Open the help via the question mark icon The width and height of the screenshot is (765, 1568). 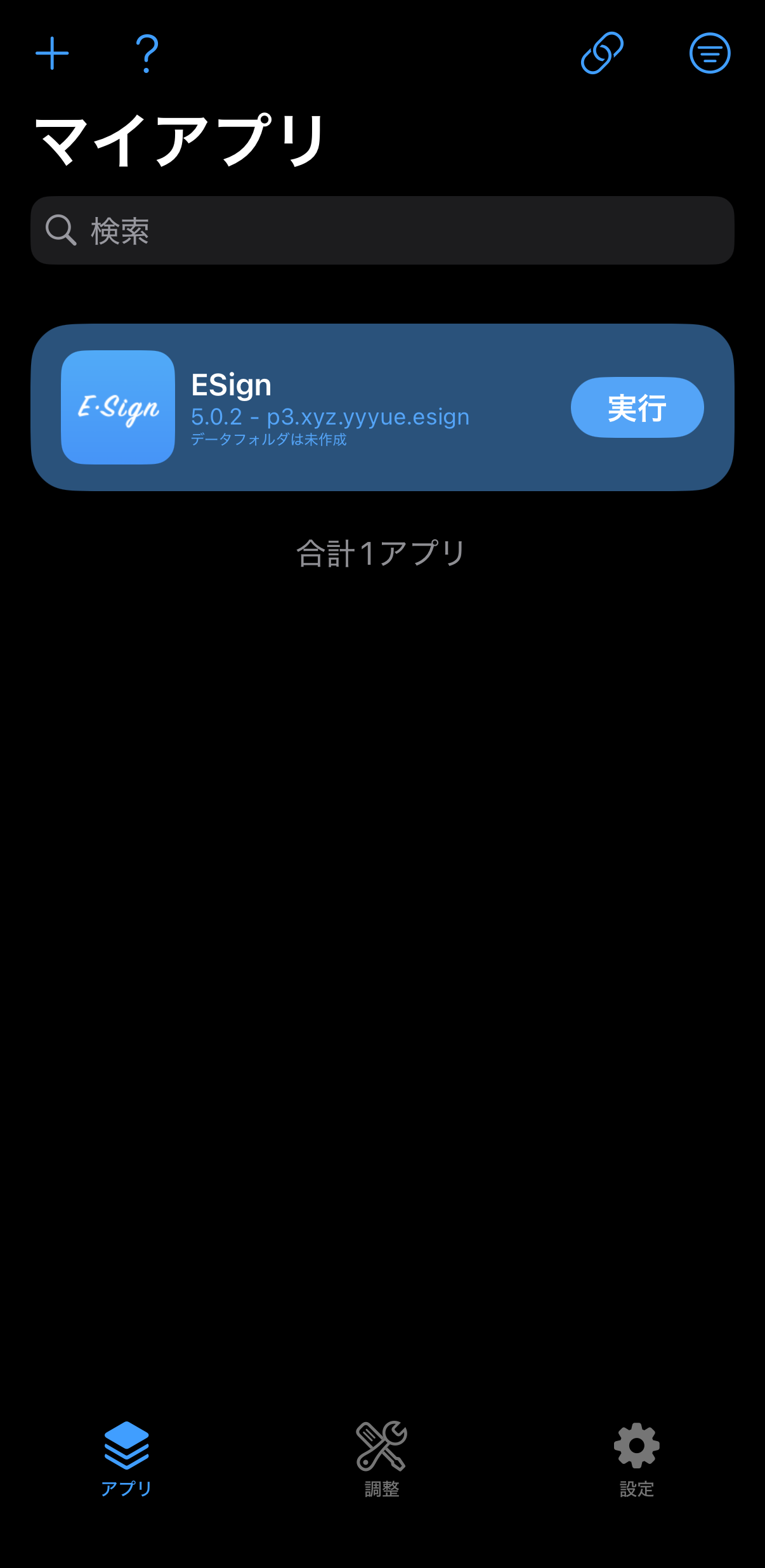click(x=147, y=53)
